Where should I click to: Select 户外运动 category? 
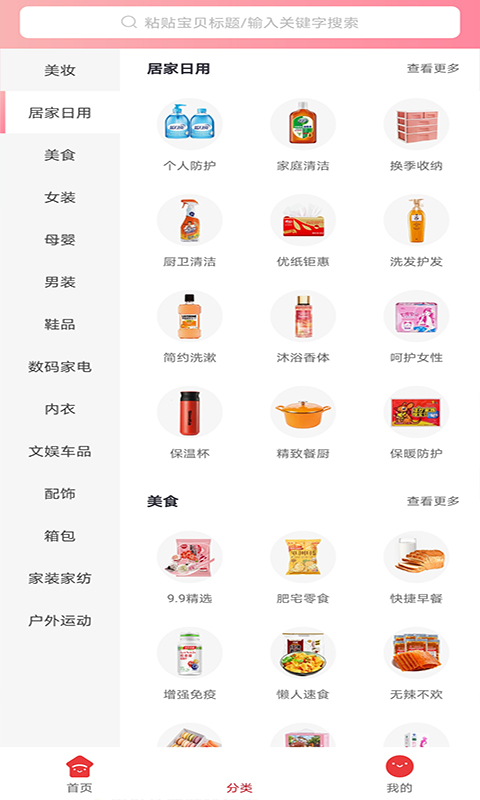[60, 621]
